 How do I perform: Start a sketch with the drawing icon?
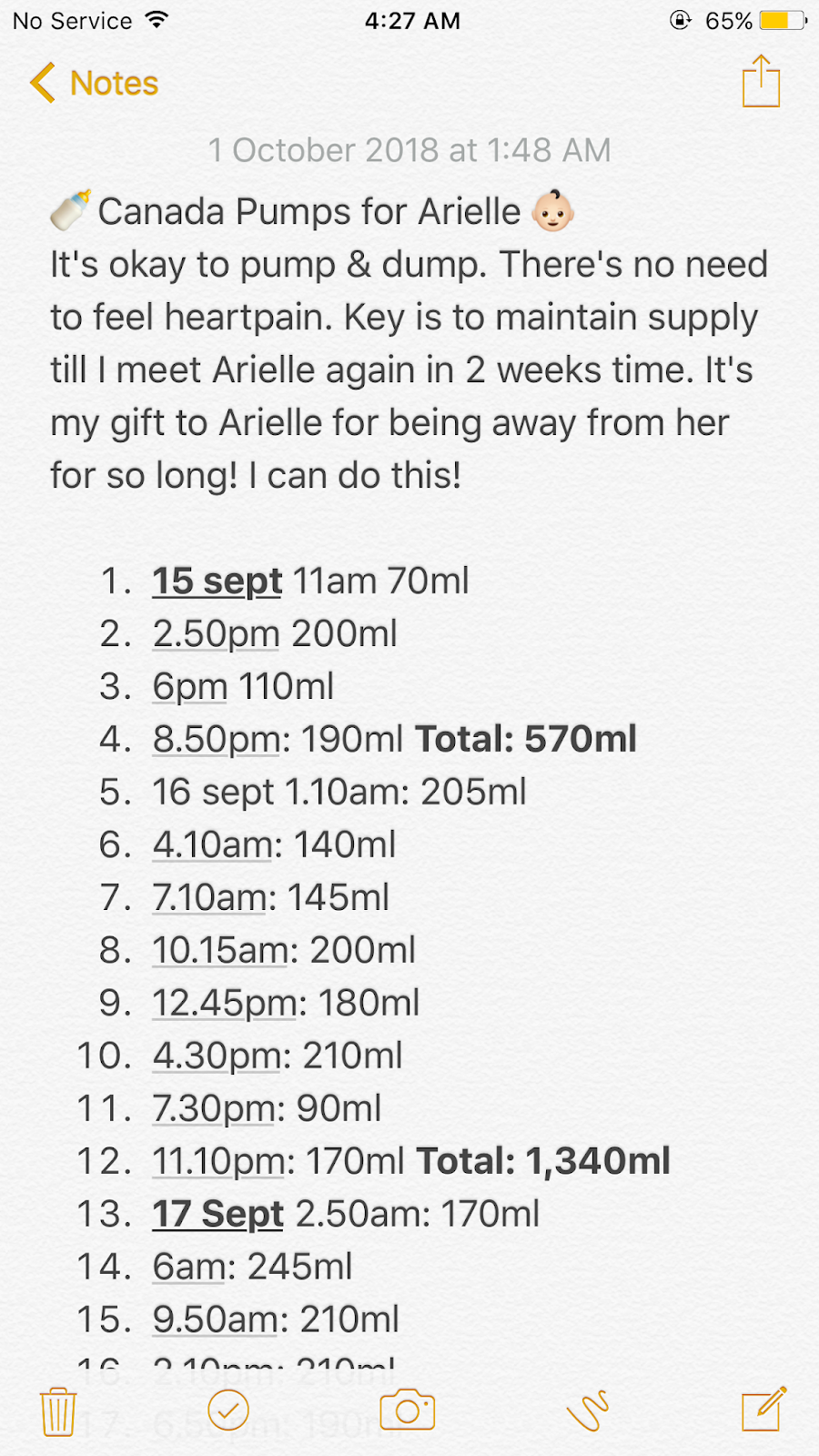pos(587,1410)
